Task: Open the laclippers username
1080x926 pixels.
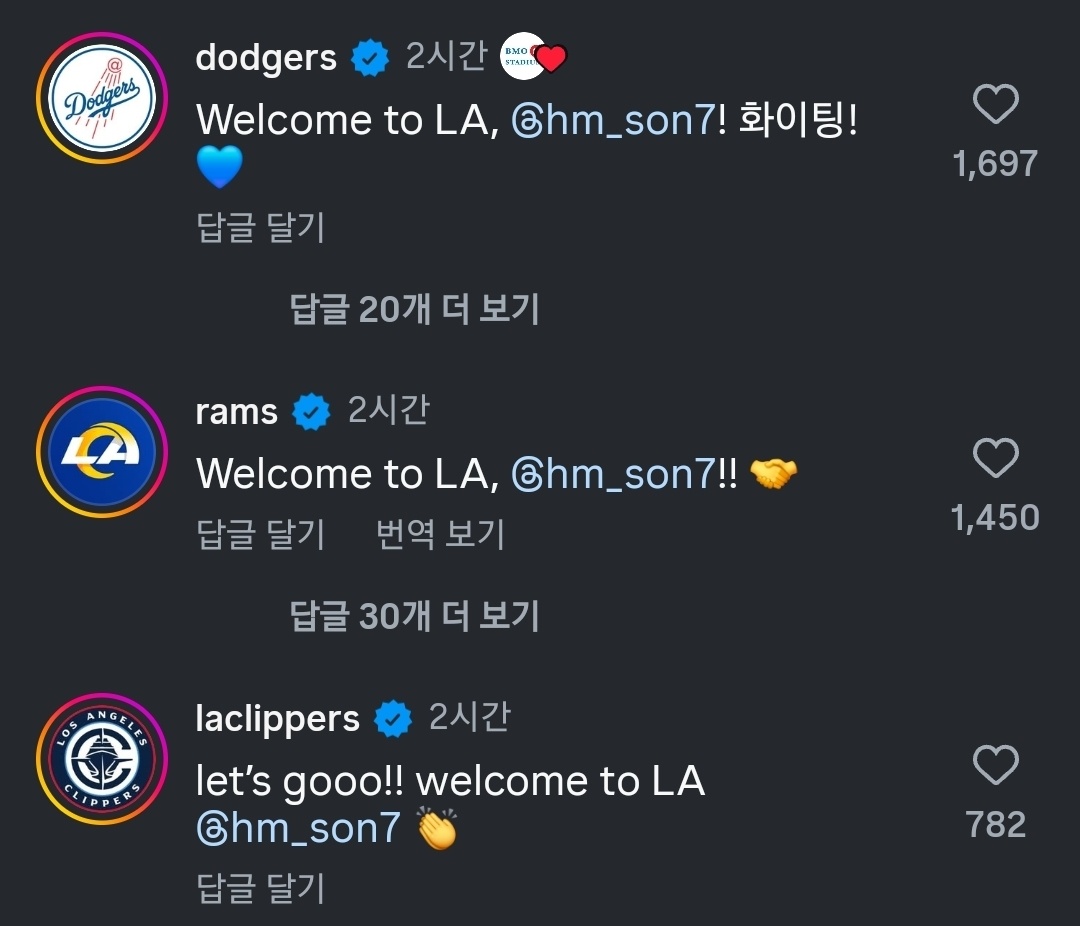Action: pyautogui.click(x=277, y=718)
